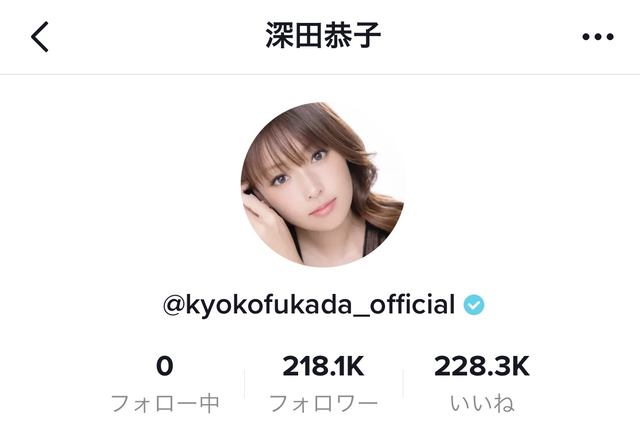The height and width of the screenshot is (434, 640).
Task: Open the フォロワー followers list
Action: point(324,384)
